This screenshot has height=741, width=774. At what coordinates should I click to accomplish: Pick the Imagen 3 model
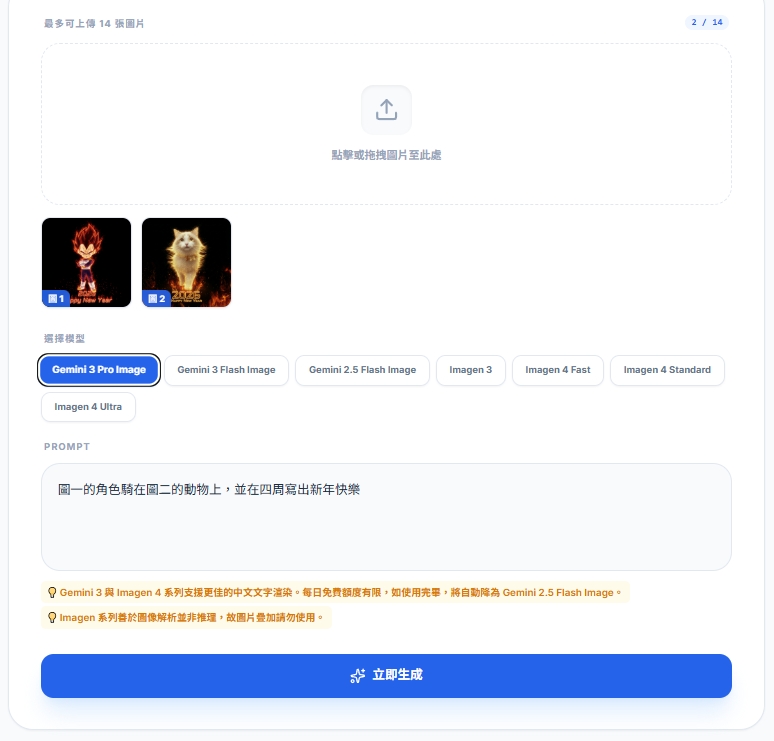point(470,370)
